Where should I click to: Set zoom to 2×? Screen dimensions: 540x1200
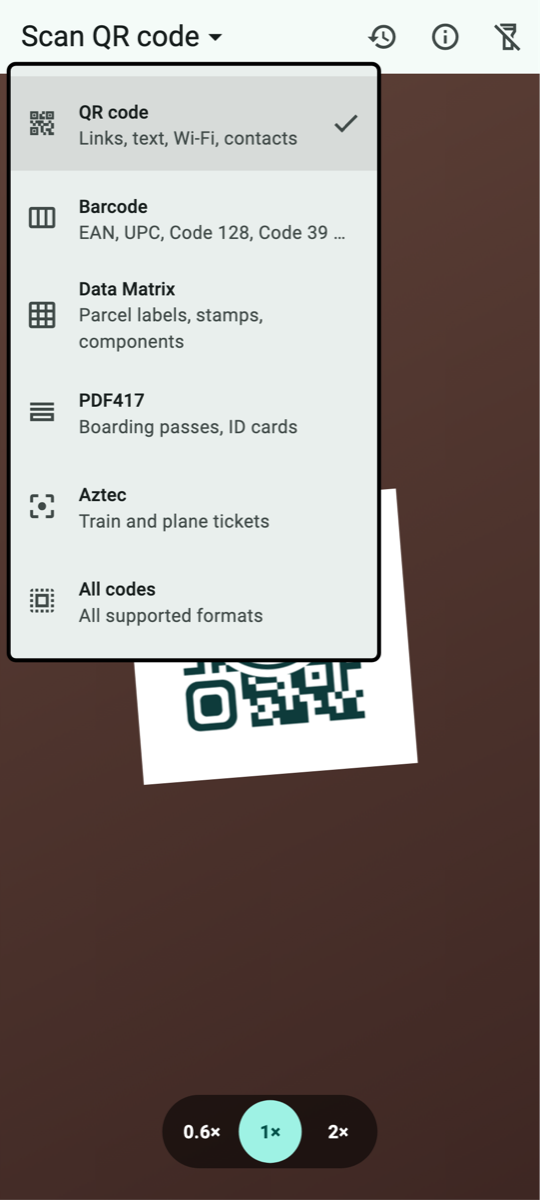click(338, 1132)
